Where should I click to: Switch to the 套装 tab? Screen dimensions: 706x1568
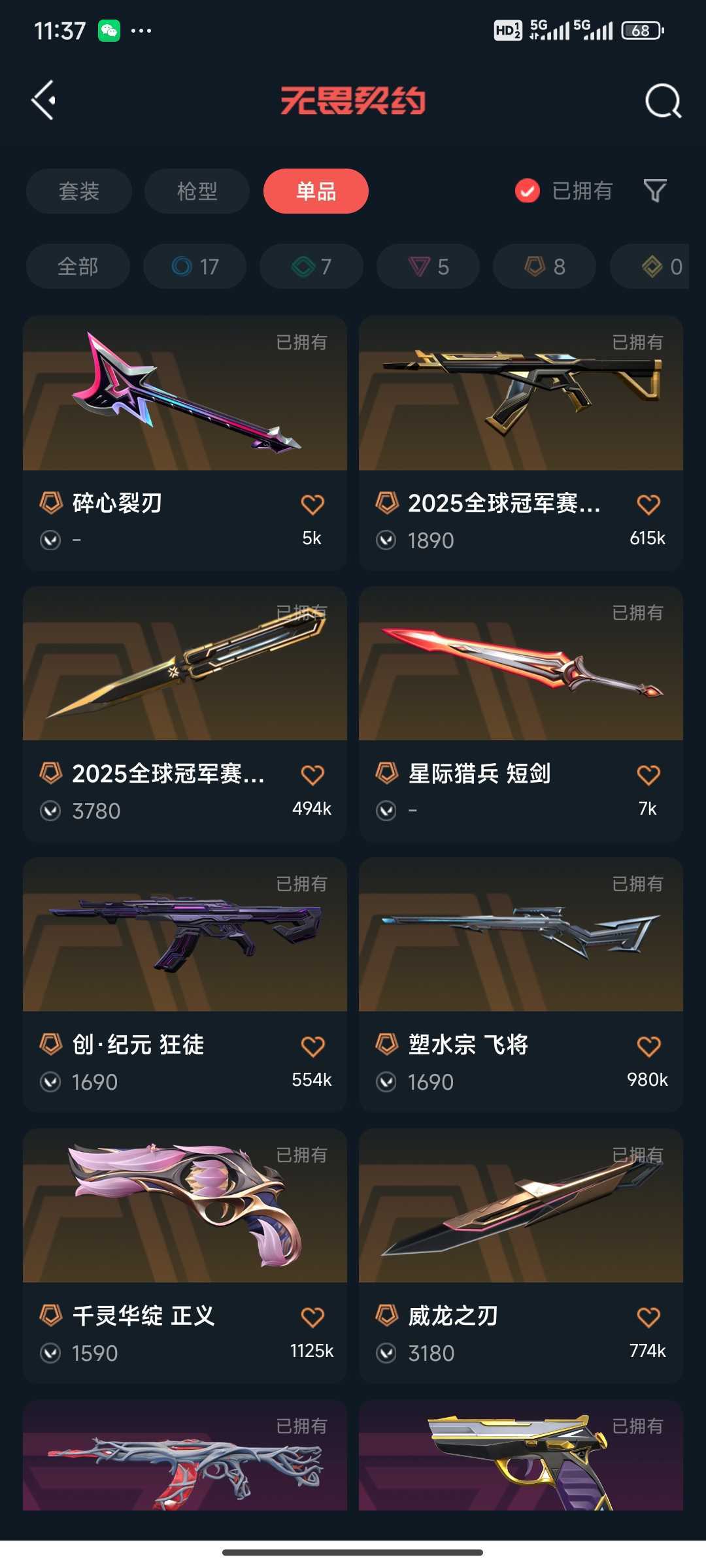pos(79,191)
